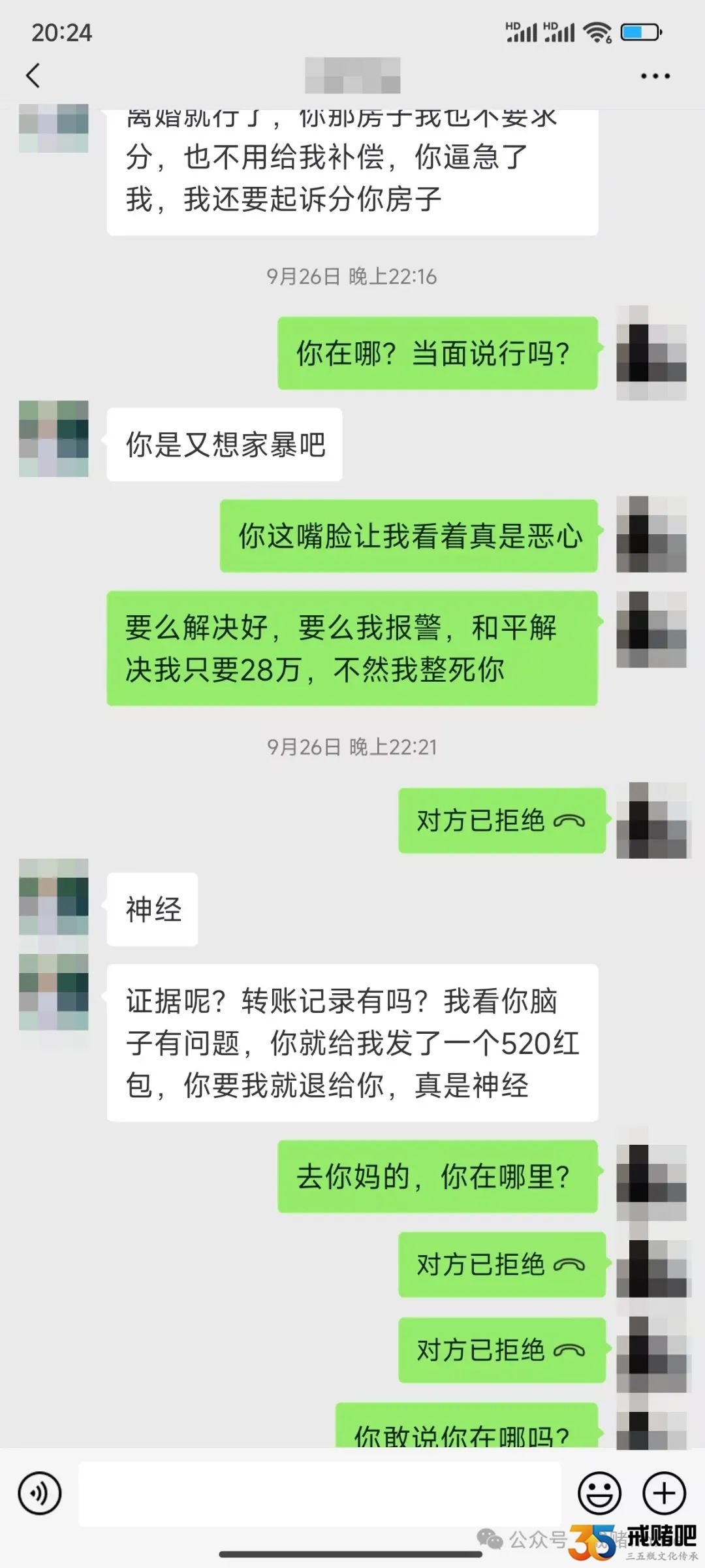Viewport: 705px width, 1568px height.
Task: Open contact avatar next to '神经' message
Action: 54,897
